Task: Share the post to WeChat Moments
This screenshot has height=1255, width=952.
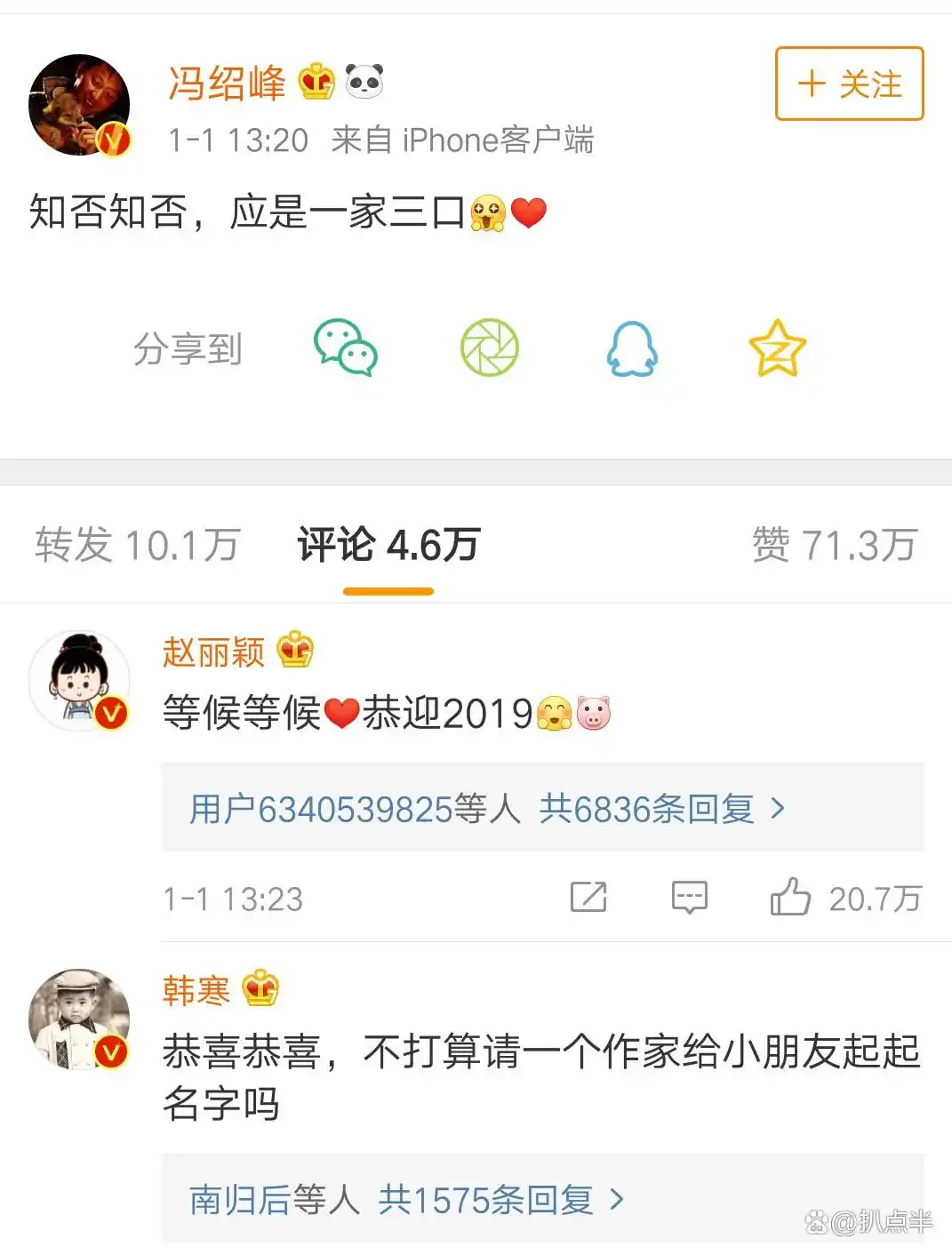Action: pos(489,348)
